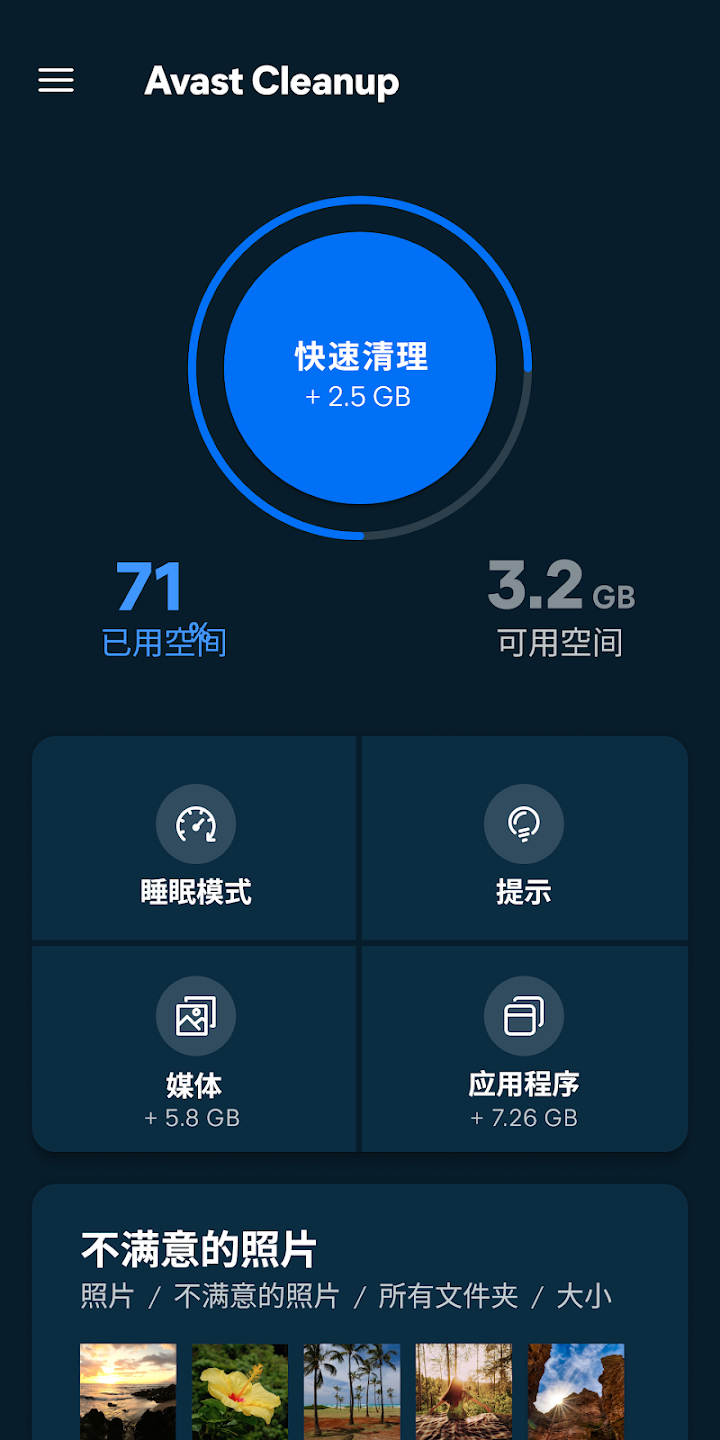Viewport: 720px width, 1440px height.
Task: Tap the 应用程序 tile showing +7.26 GB
Action: coord(524,1048)
